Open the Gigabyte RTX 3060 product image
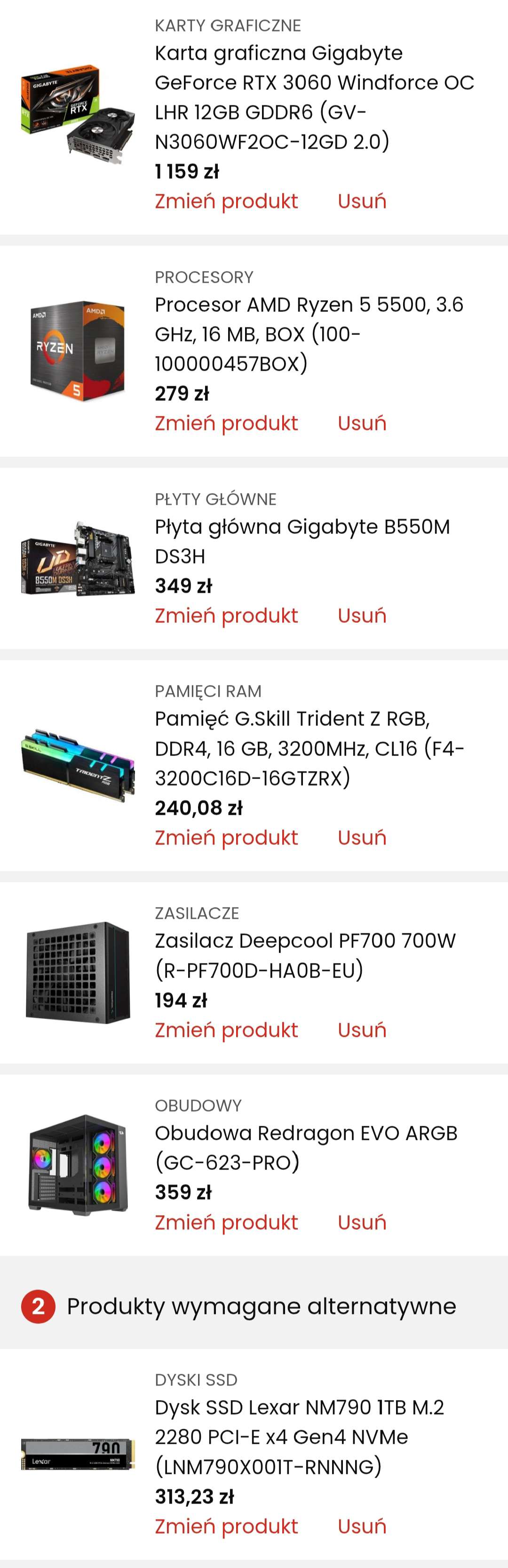 click(x=78, y=113)
